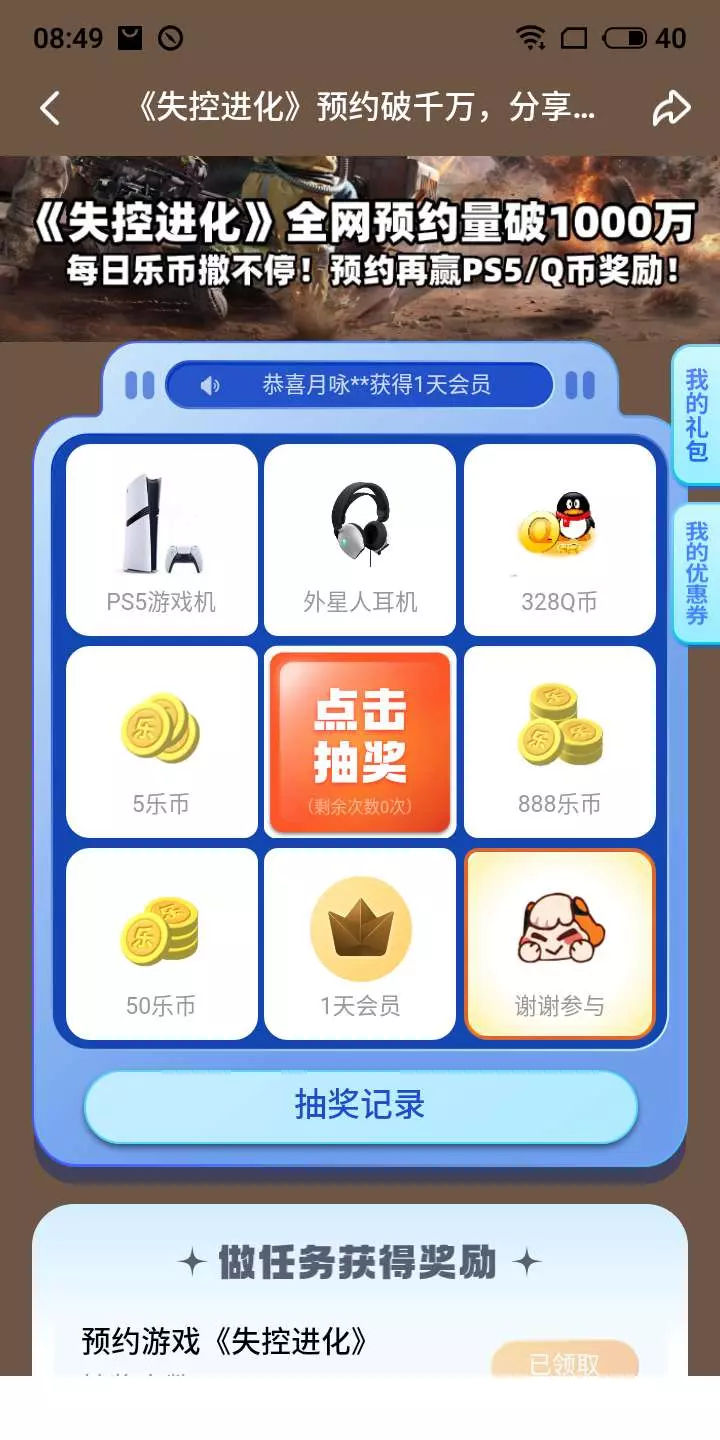The image size is (720, 1440).
Task: Open 我的礼包 side tab
Action: 697,415
